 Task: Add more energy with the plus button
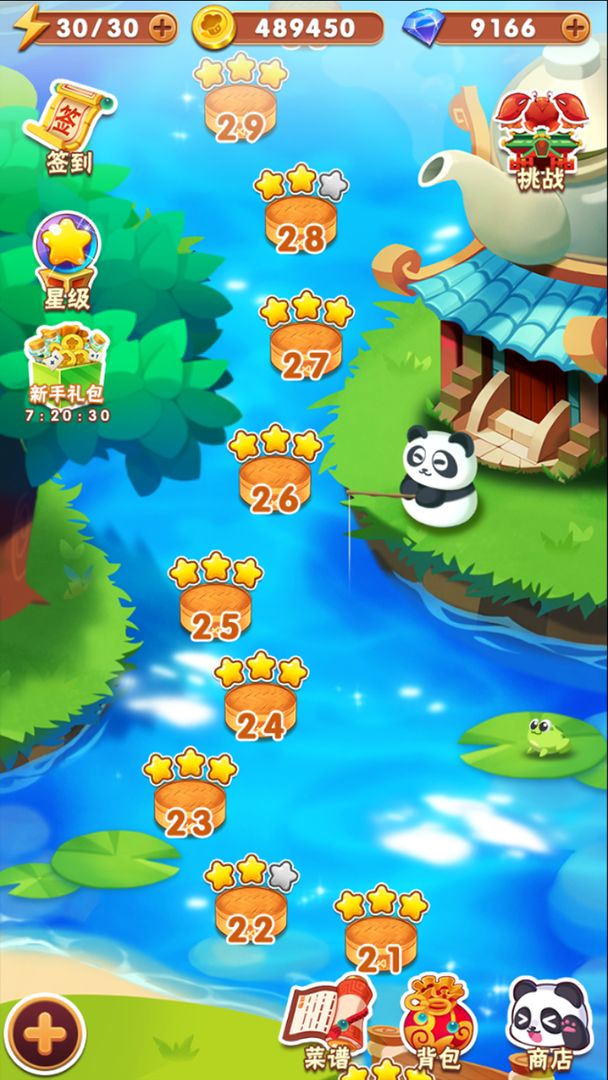pyautogui.click(x=161, y=27)
